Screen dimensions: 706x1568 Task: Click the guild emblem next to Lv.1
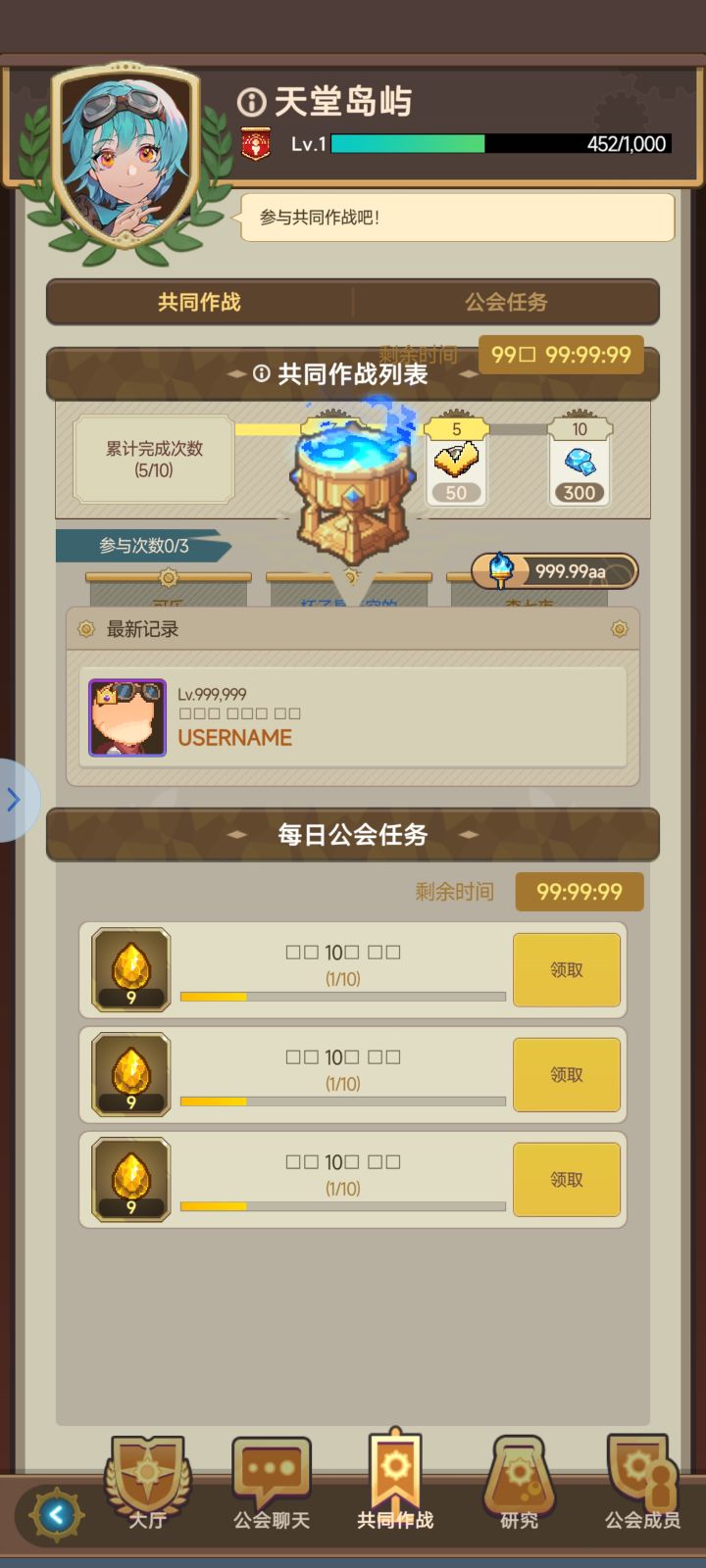[x=257, y=144]
